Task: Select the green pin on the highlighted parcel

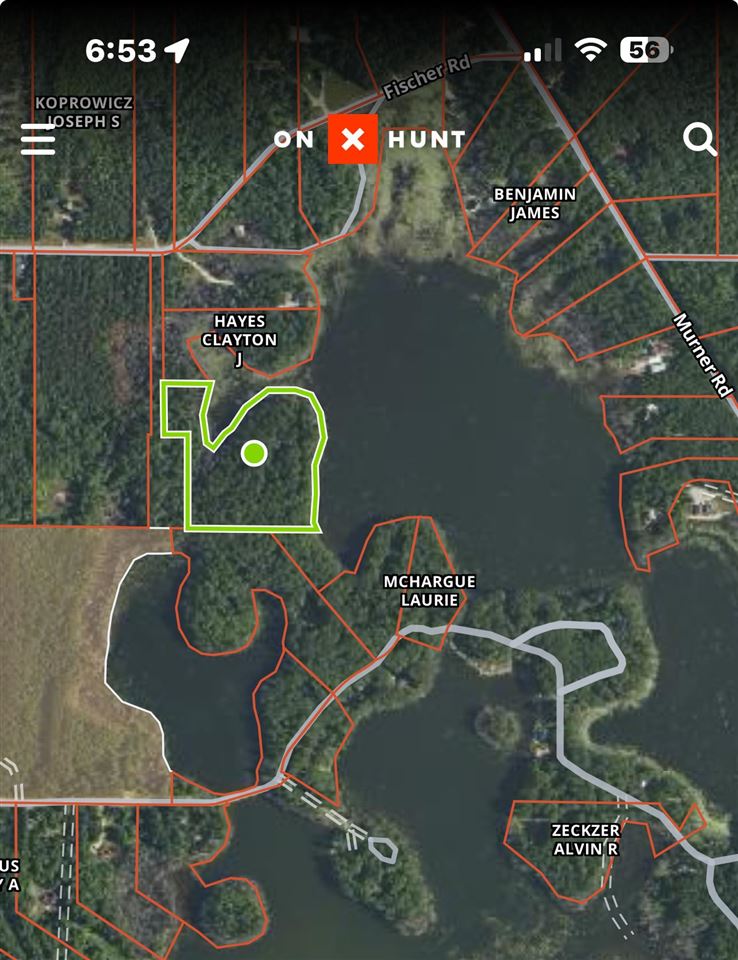Action: pyautogui.click(x=254, y=453)
